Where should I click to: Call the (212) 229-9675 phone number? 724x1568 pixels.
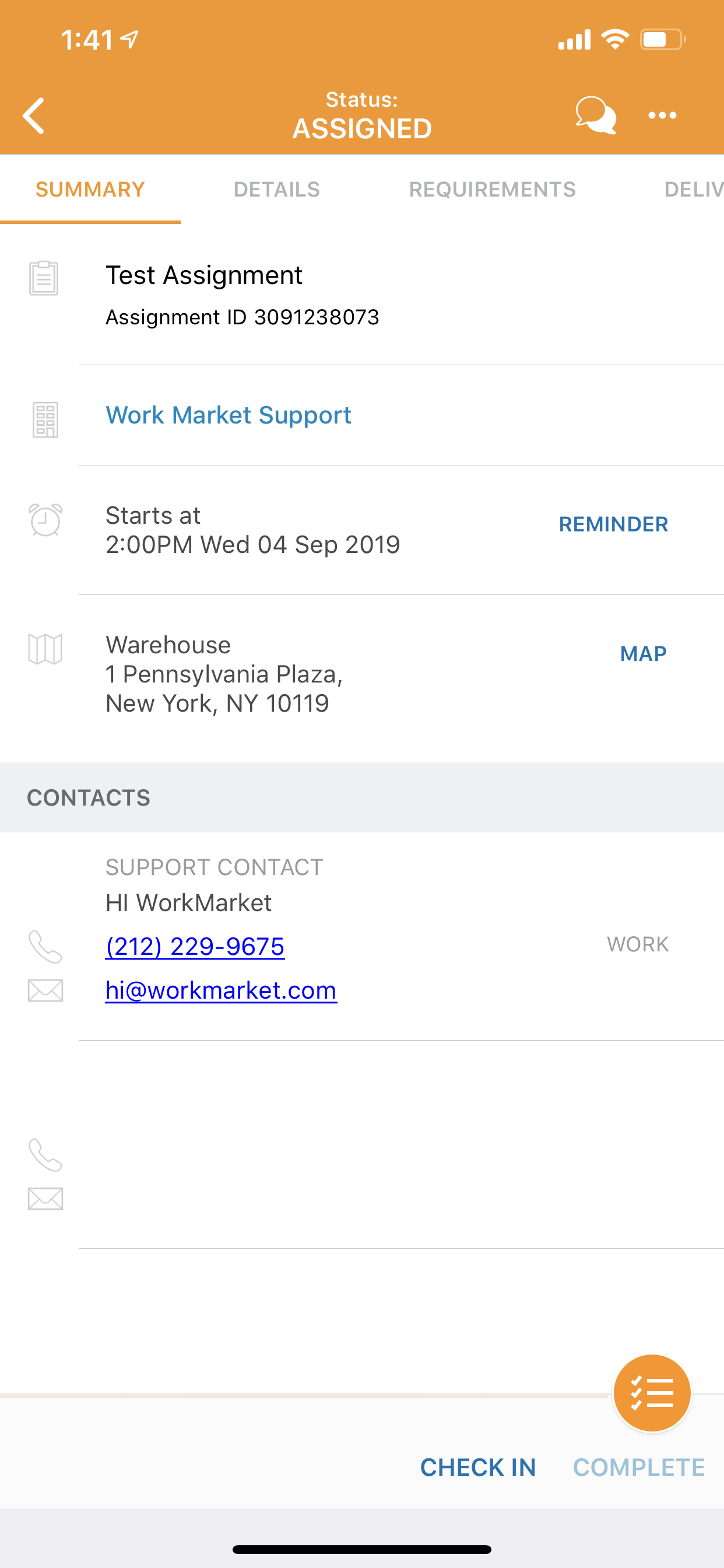[x=195, y=946]
